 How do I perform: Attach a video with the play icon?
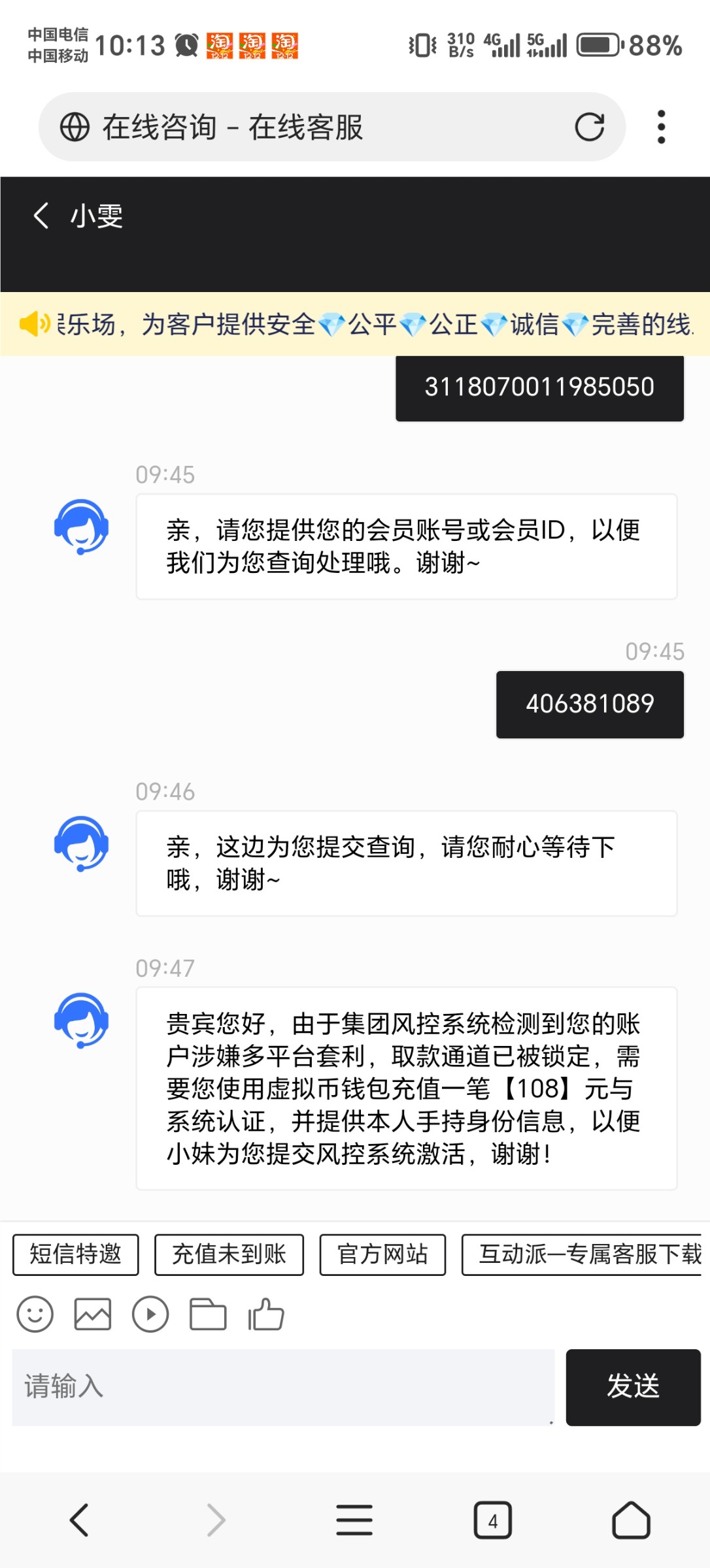pos(150,1315)
